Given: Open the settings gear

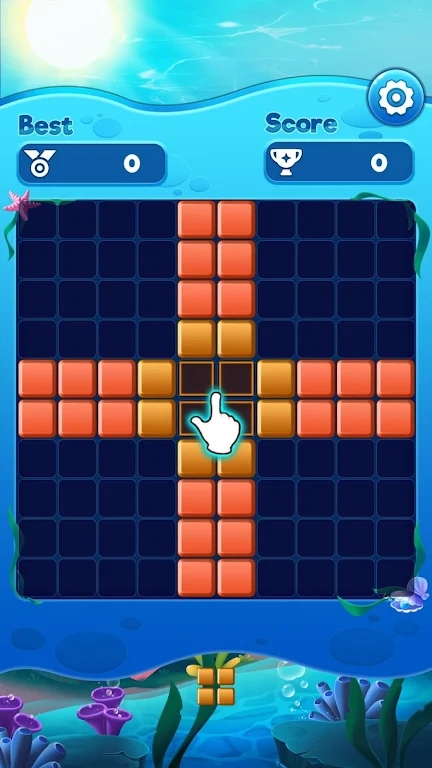Looking at the screenshot, I should tap(396, 97).
